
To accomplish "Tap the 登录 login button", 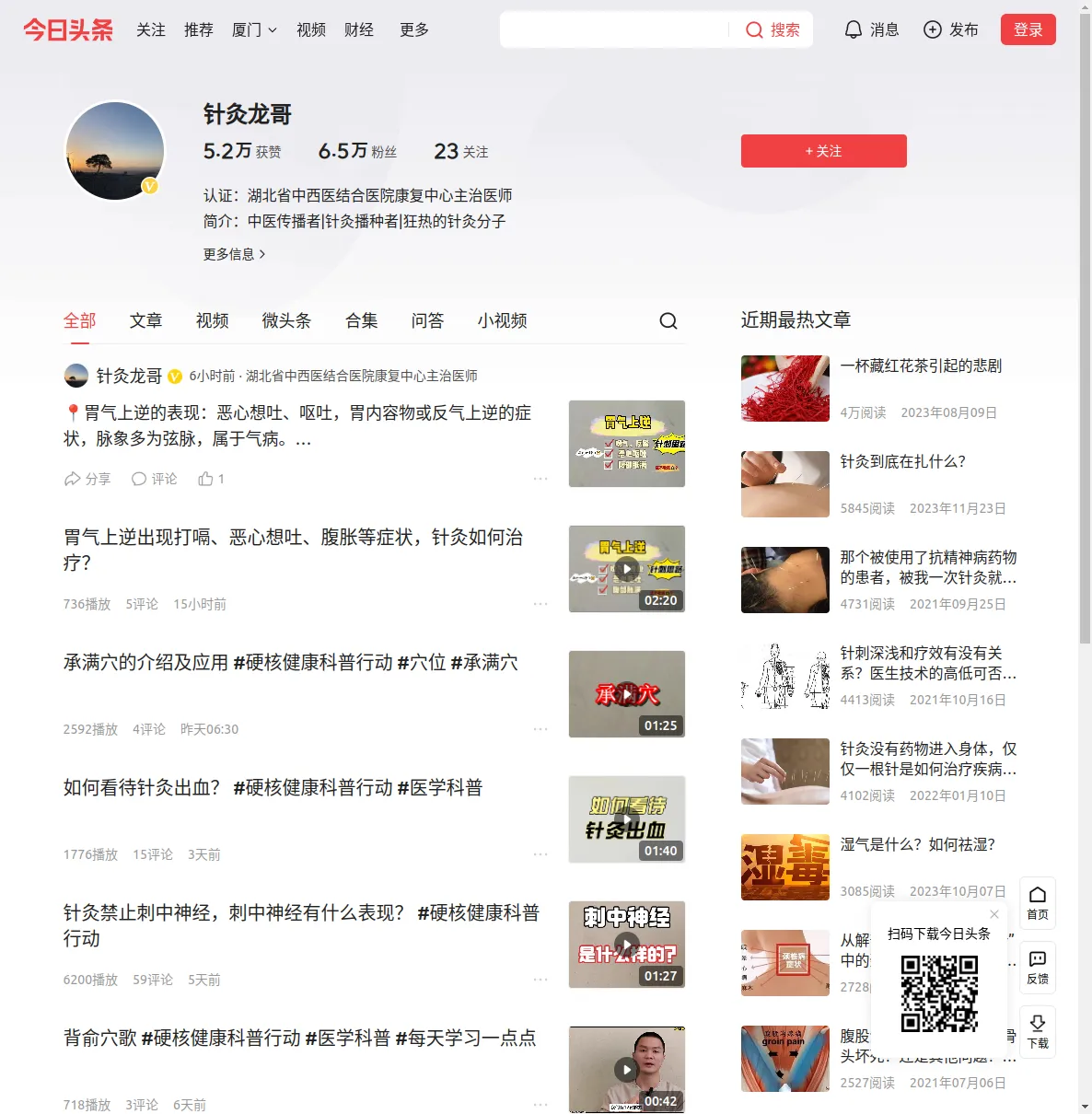I will 1028,29.
